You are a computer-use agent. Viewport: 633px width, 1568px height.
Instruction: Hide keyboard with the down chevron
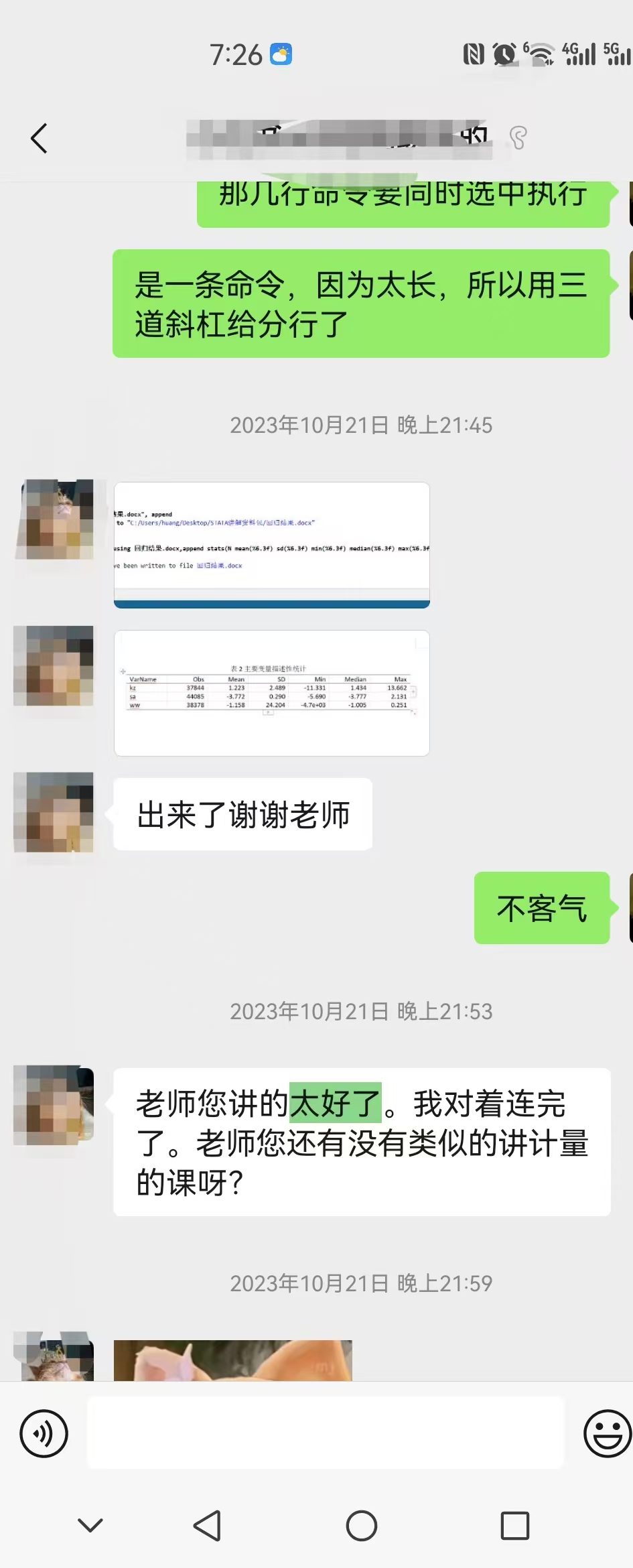point(90,1526)
